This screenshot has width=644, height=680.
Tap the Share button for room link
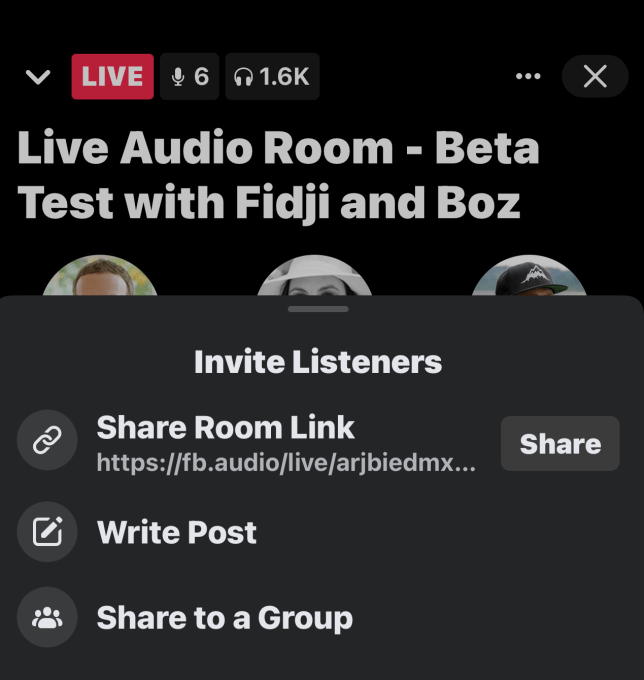click(x=560, y=444)
